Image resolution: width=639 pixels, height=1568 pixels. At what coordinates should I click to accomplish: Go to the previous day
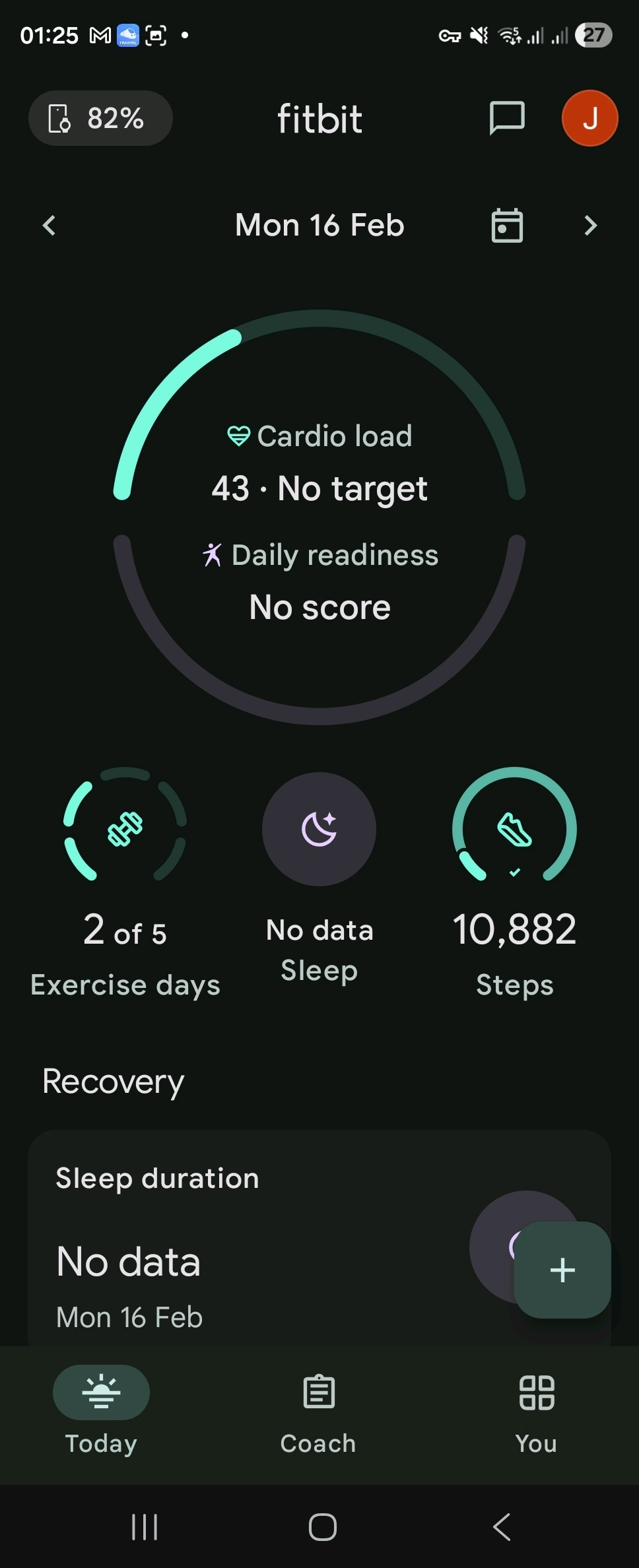50,226
